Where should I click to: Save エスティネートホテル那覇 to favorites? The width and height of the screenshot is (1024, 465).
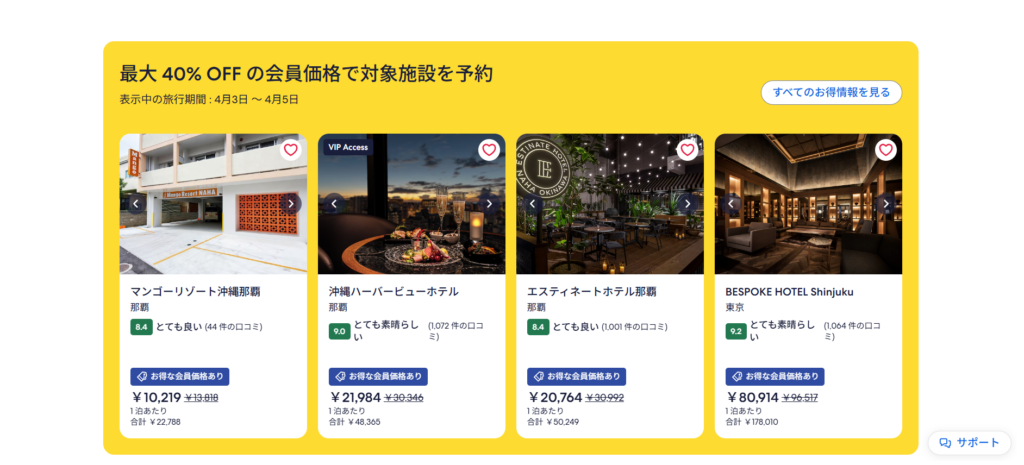coord(687,150)
